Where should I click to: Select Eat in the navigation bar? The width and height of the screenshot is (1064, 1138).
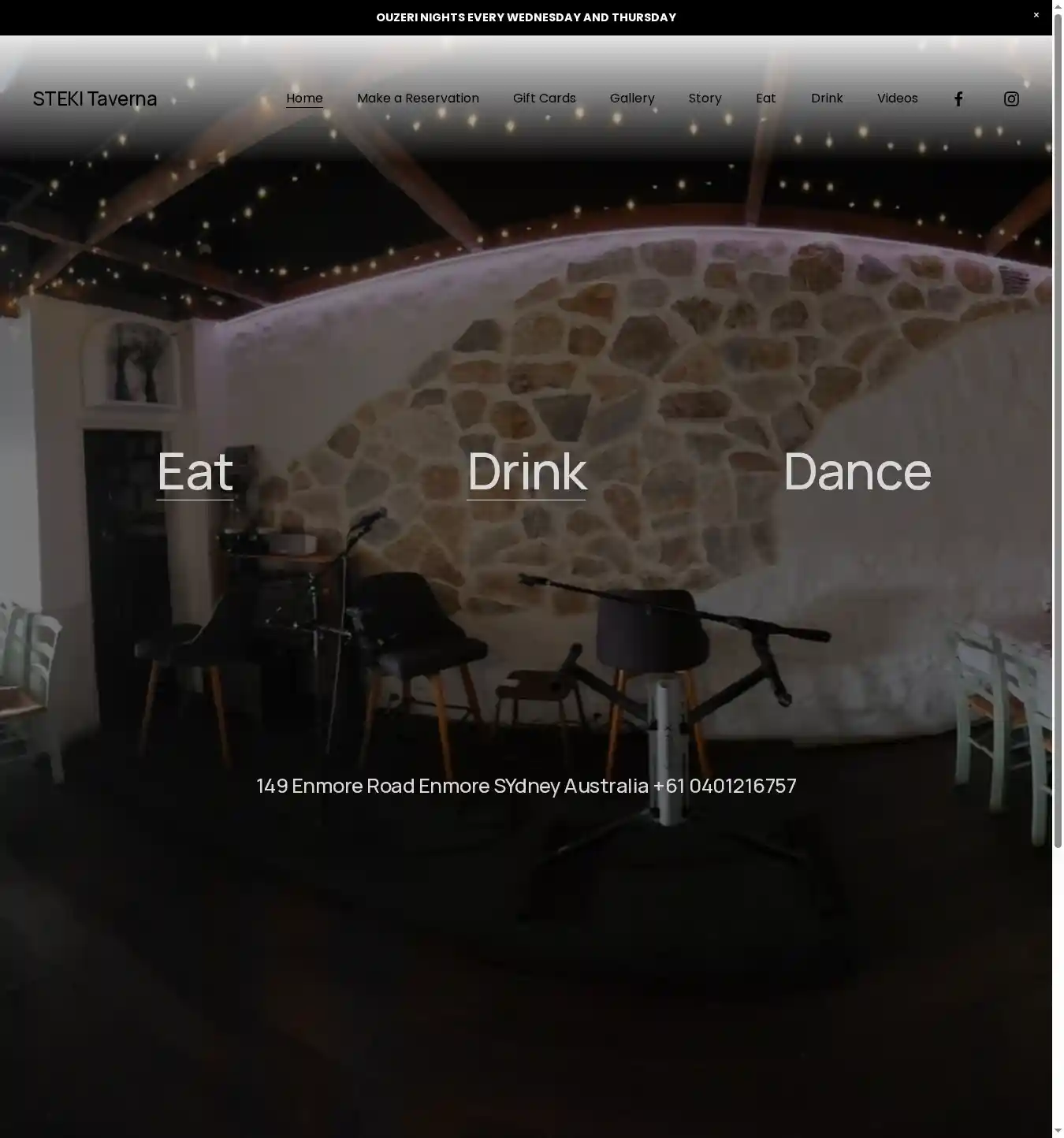(x=765, y=99)
